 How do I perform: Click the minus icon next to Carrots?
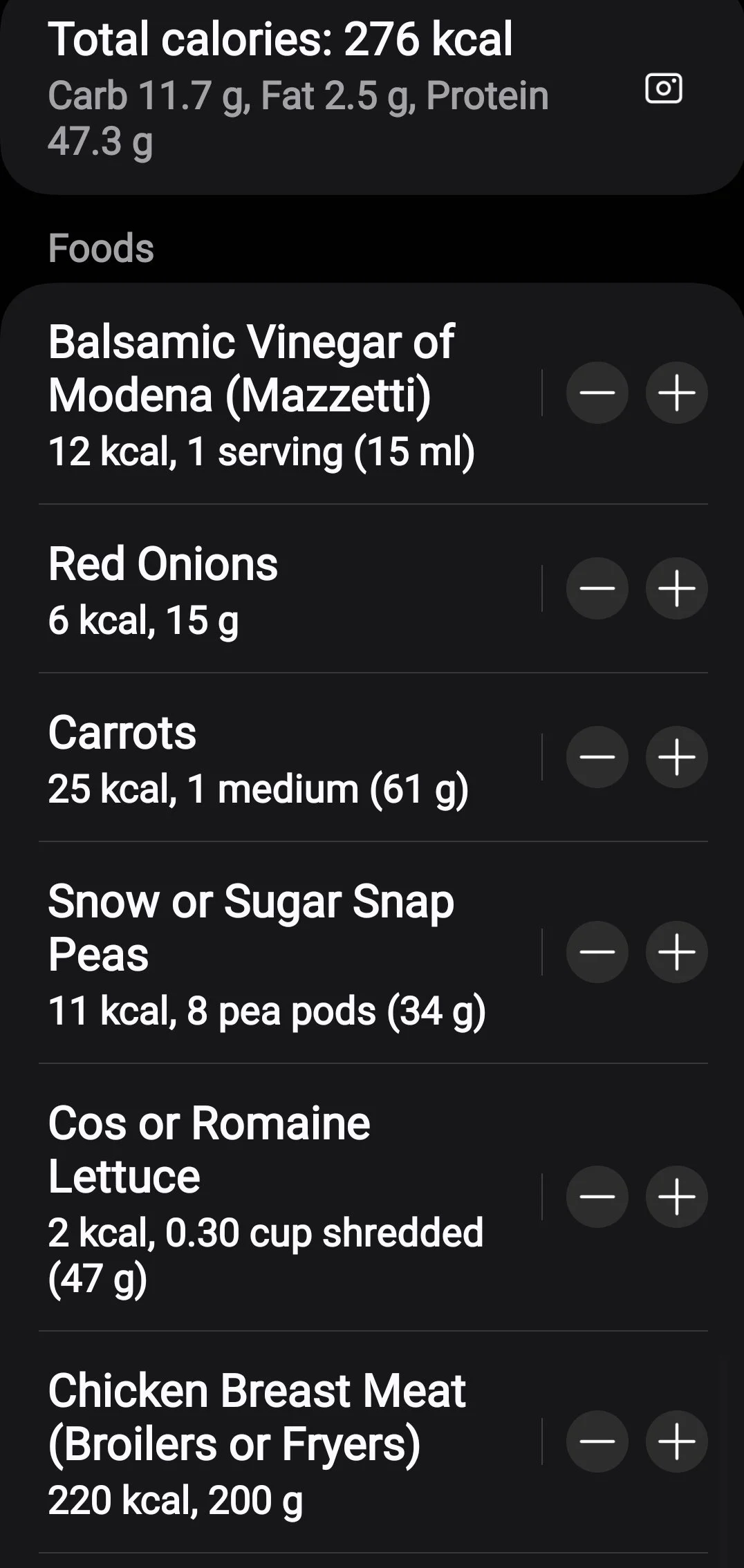pos(597,758)
